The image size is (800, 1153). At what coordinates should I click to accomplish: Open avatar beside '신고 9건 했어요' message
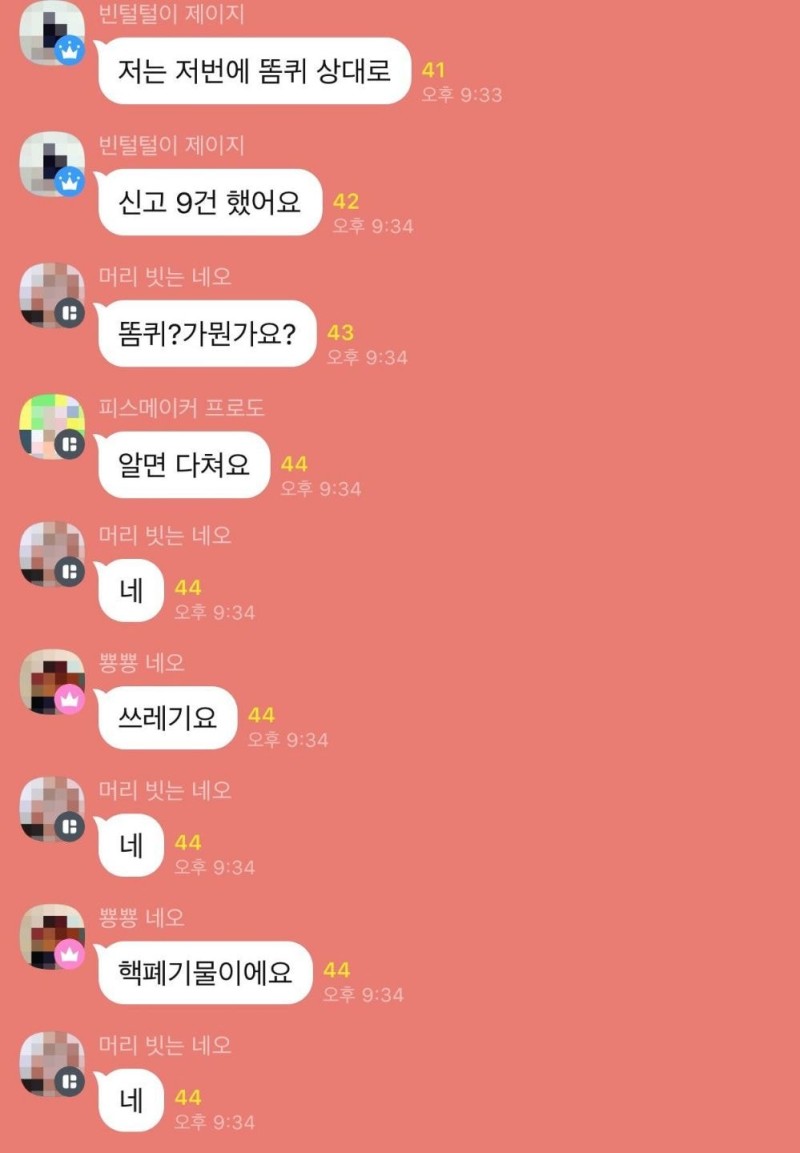[x=51, y=164]
